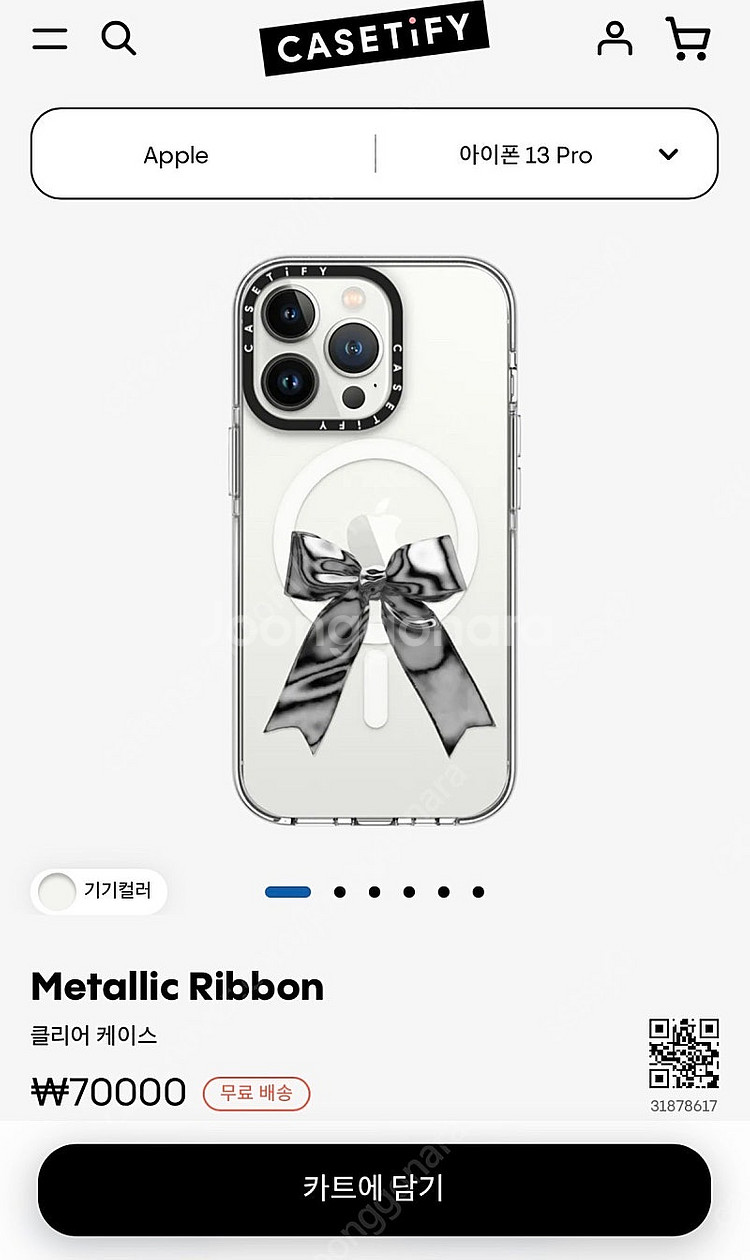Go to the second product image dot
The width and height of the screenshot is (750, 1260).
click(x=340, y=892)
